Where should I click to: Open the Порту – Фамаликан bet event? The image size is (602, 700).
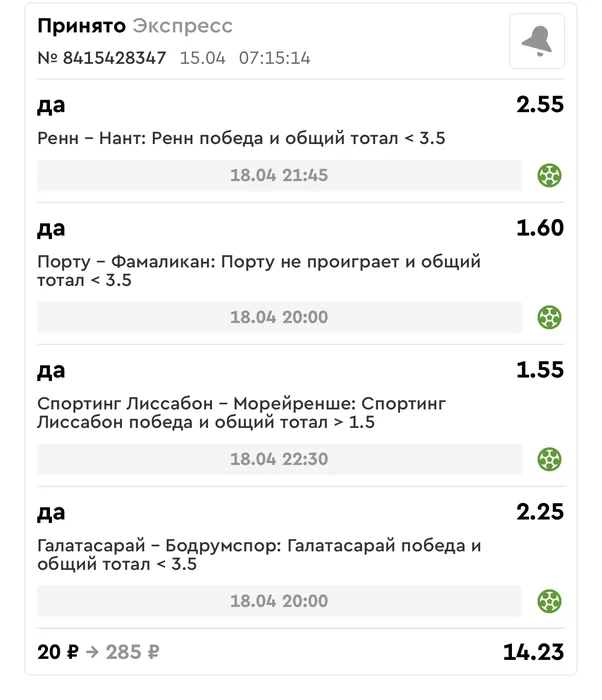258,271
